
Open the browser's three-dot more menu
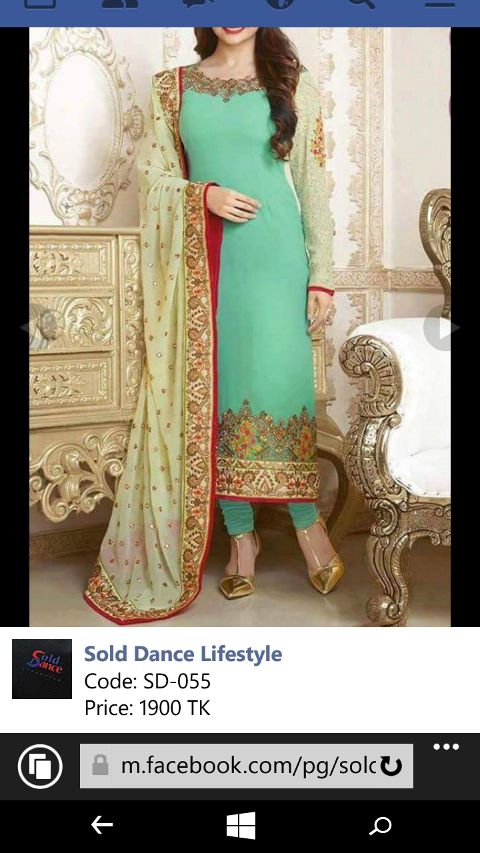(446, 747)
